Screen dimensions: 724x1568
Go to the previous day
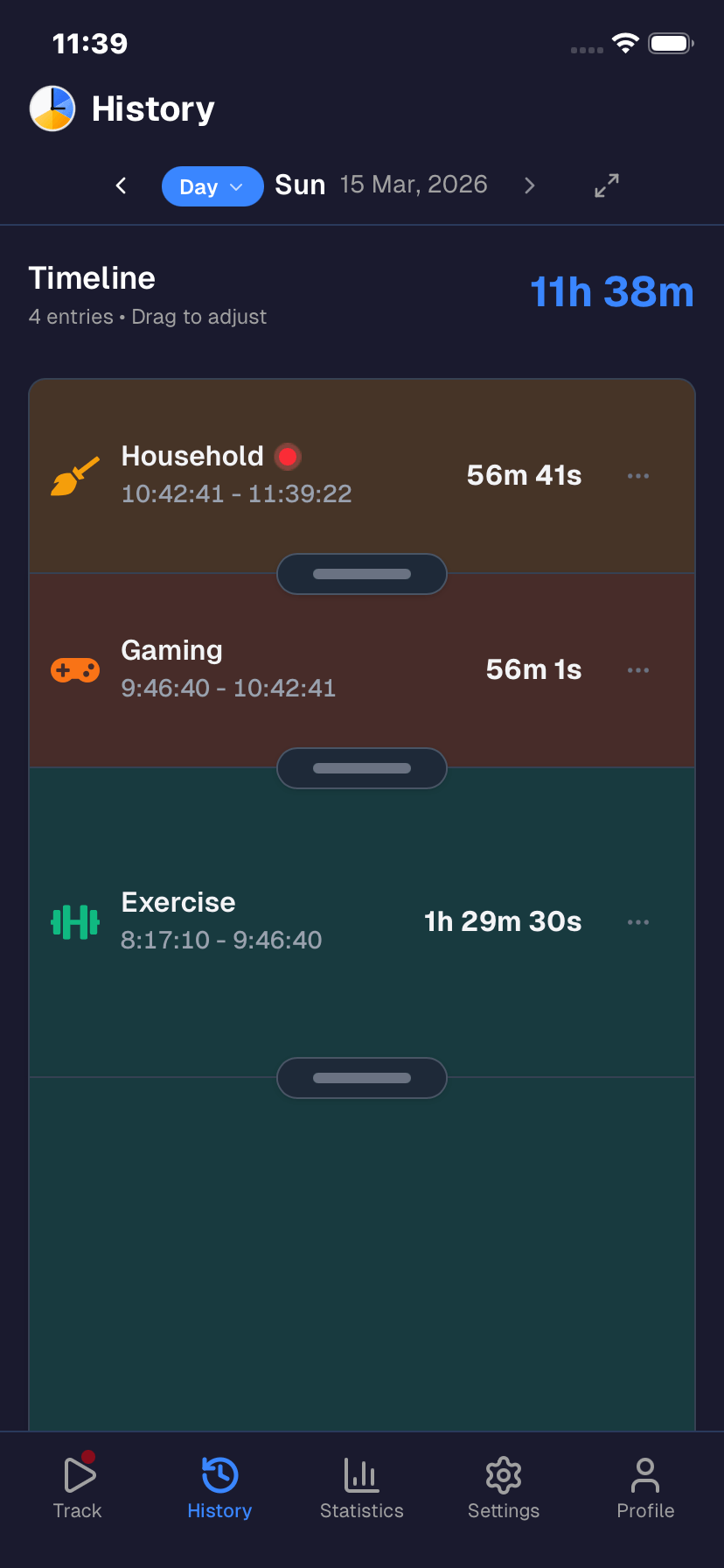click(122, 185)
